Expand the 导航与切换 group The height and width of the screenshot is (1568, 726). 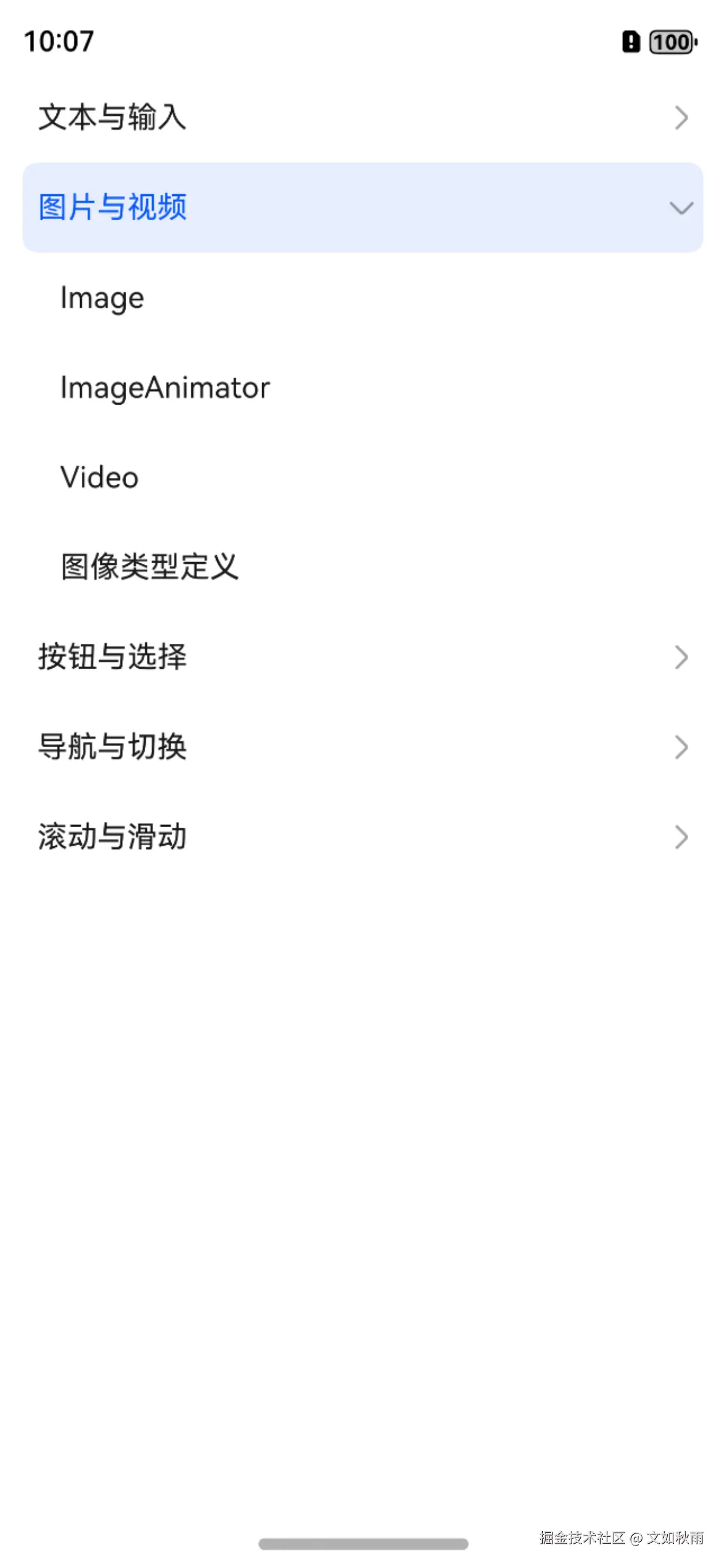pos(362,747)
